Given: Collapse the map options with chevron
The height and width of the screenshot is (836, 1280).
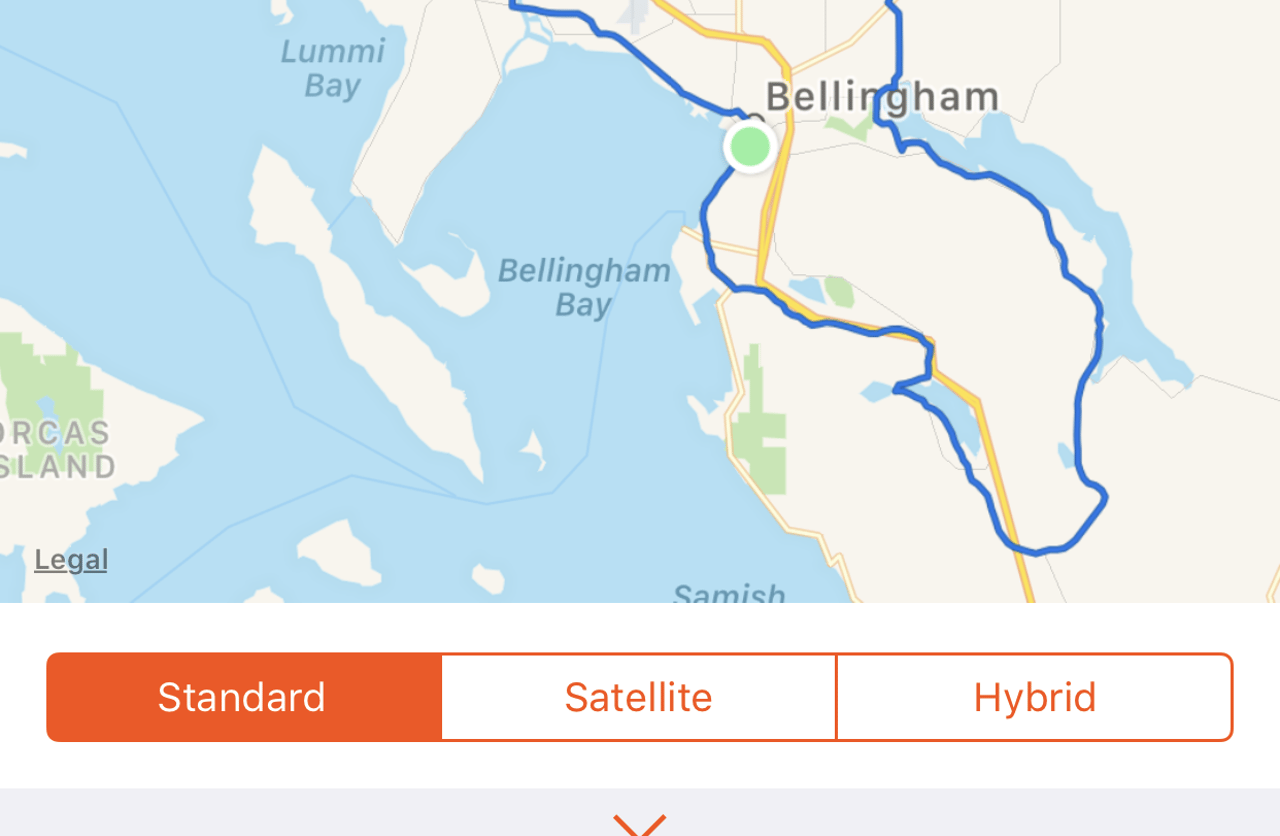Looking at the screenshot, I should [639, 824].
